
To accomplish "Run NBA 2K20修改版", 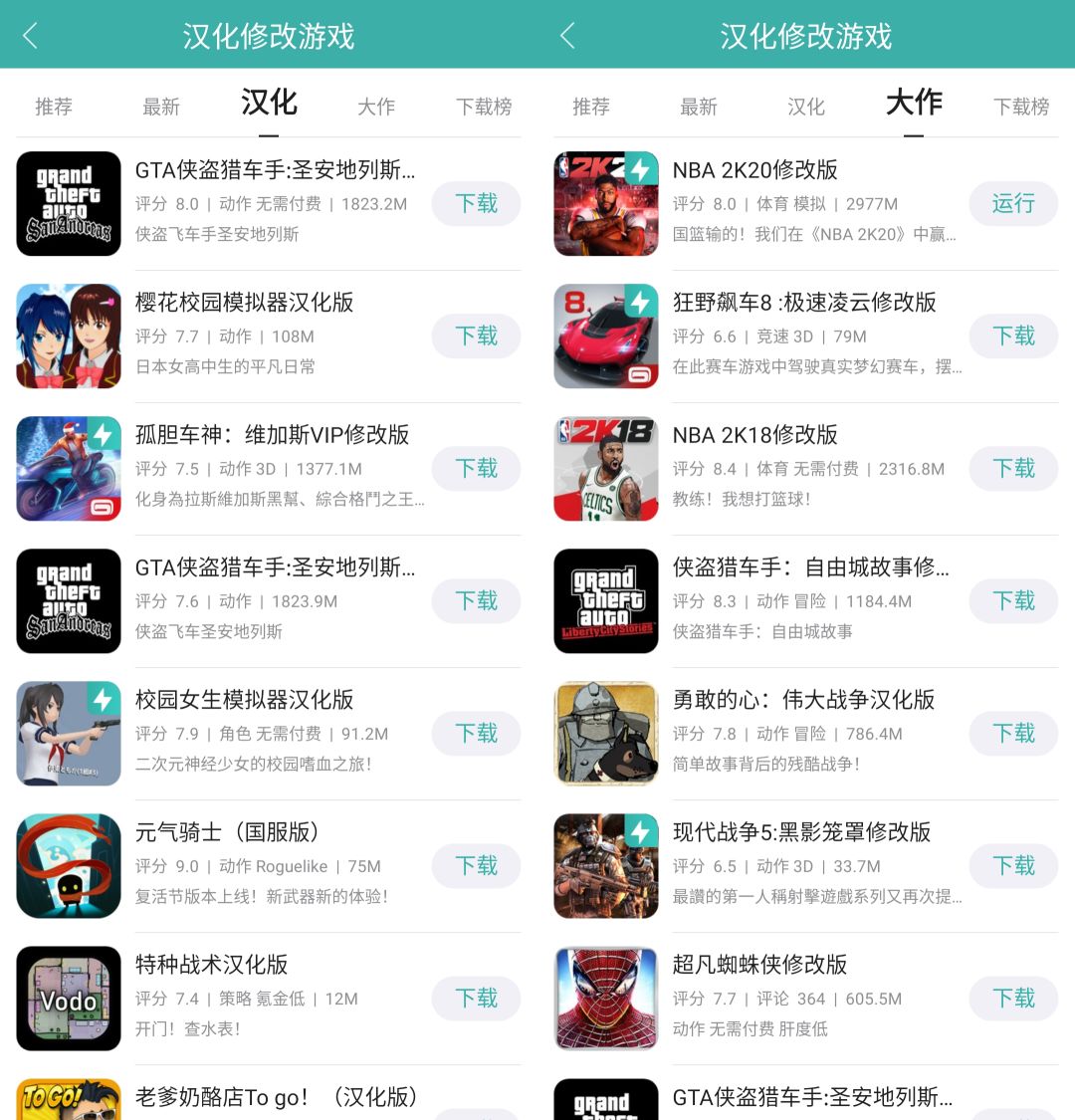I will [x=1013, y=203].
